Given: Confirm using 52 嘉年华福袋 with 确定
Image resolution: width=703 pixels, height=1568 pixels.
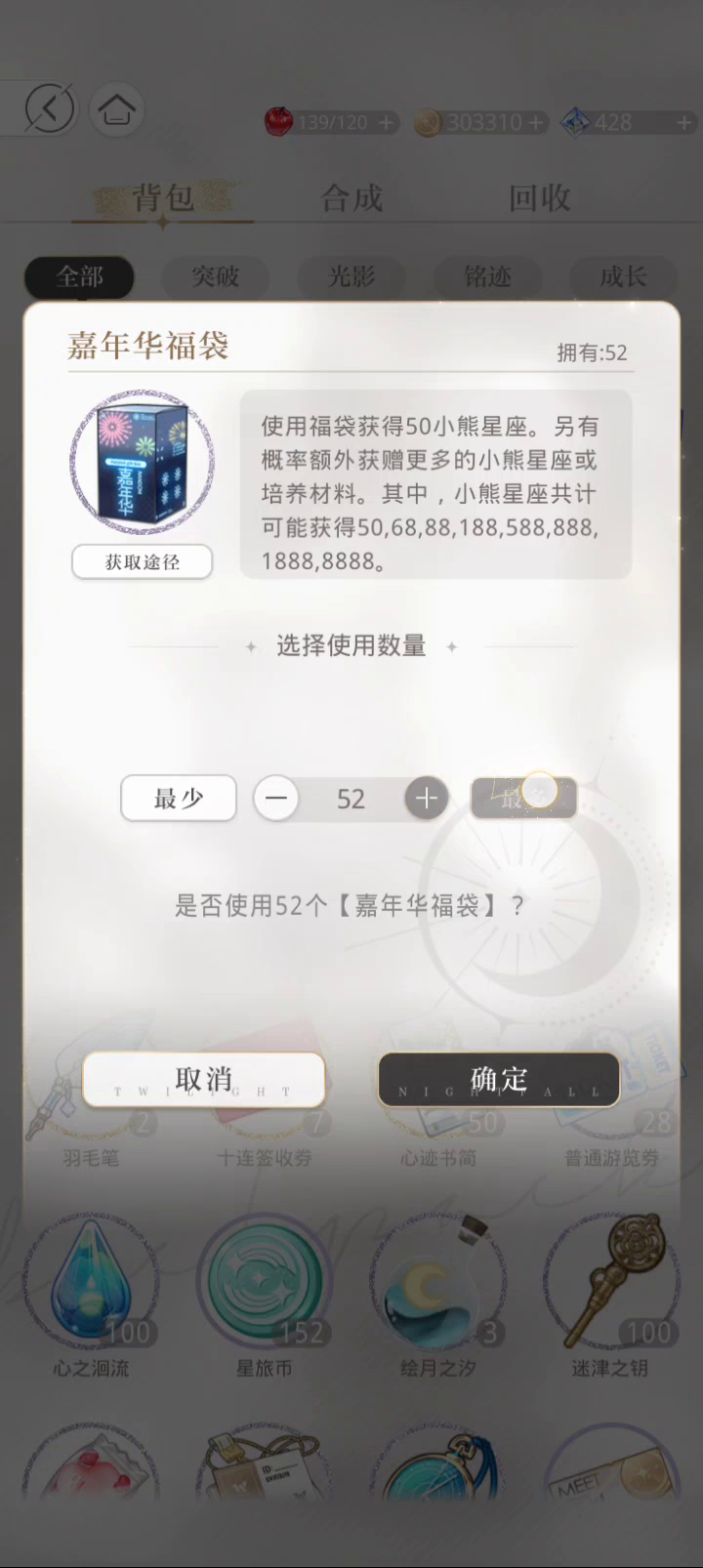Looking at the screenshot, I should (x=498, y=1079).
